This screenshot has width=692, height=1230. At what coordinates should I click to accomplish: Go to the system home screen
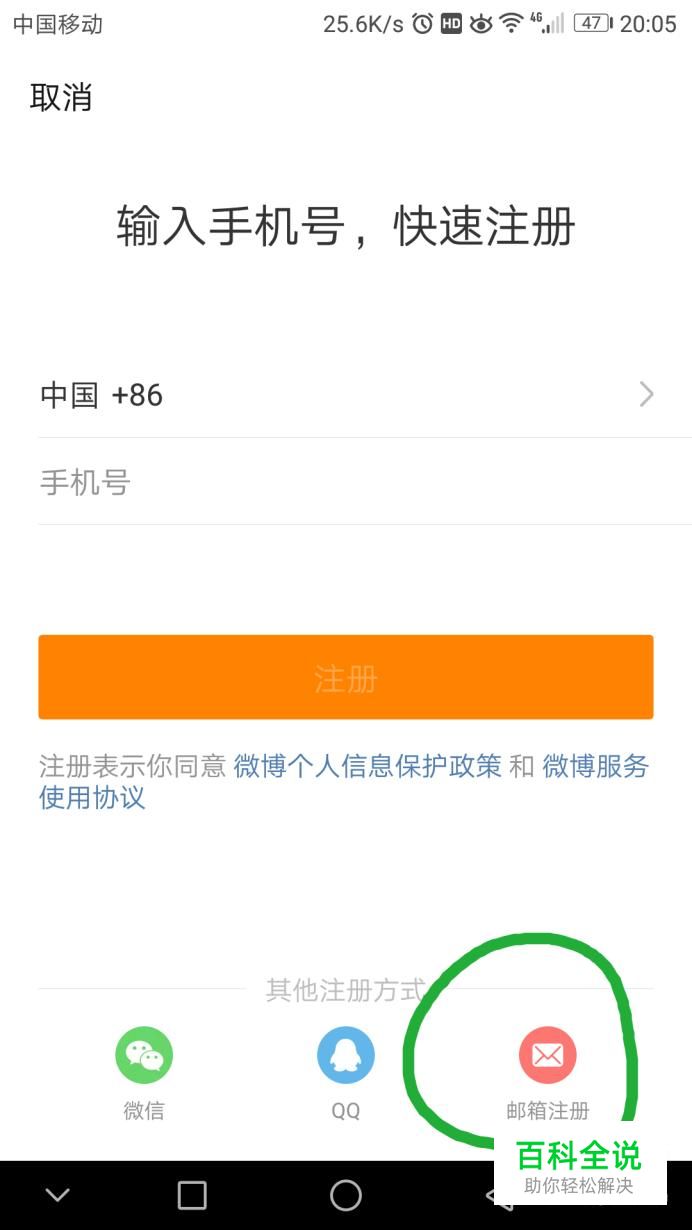pyautogui.click(x=345, y=1195)
